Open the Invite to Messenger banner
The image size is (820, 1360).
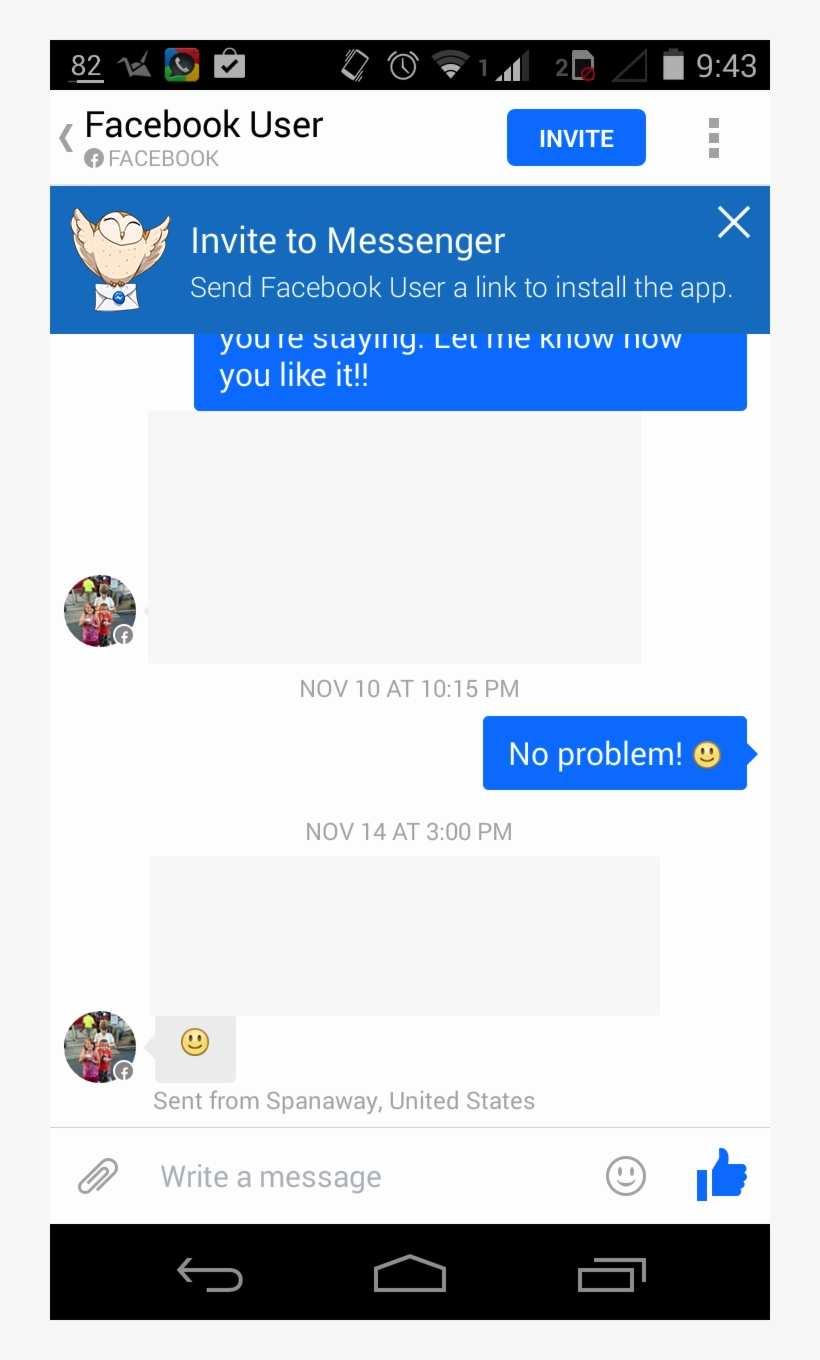(400, 262)
